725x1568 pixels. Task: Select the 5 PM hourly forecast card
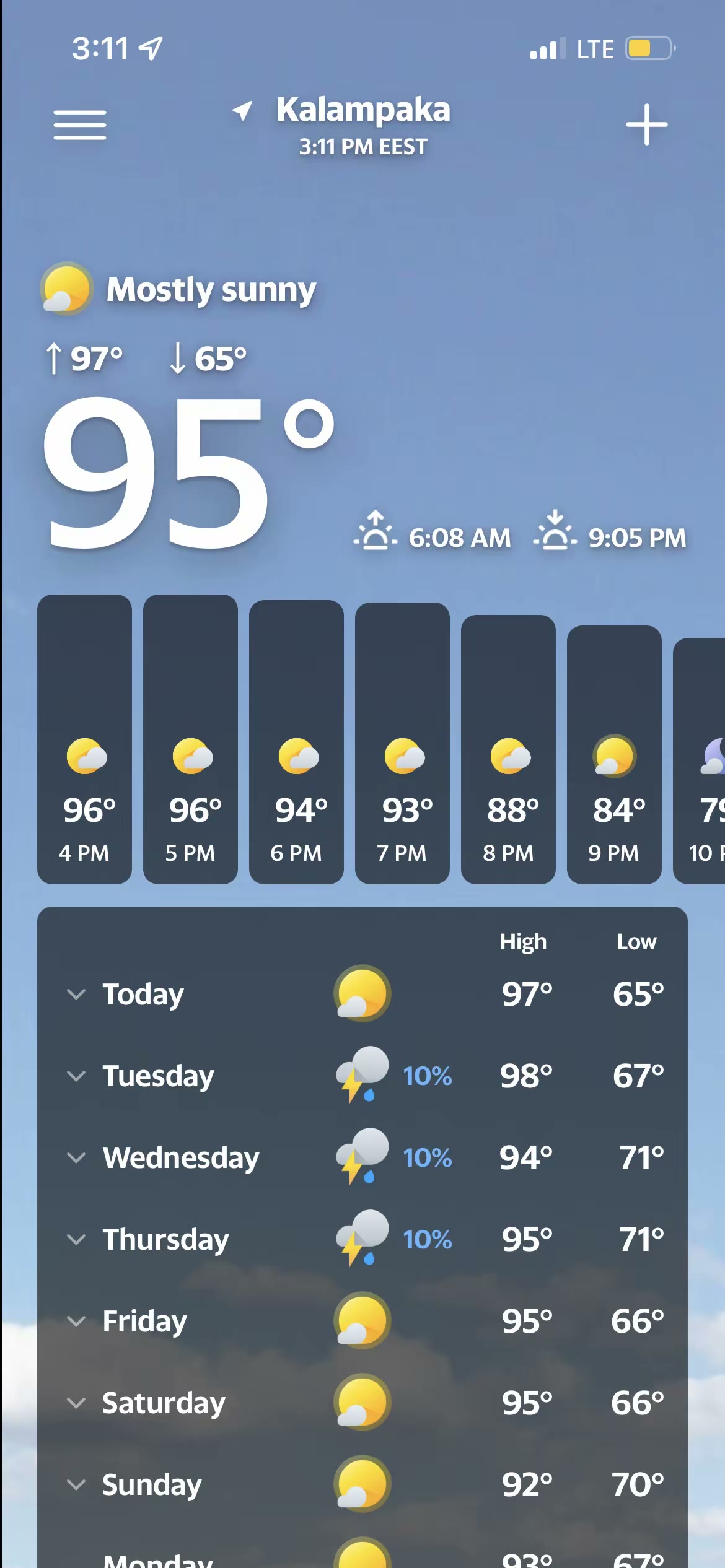tap(190, 739)
